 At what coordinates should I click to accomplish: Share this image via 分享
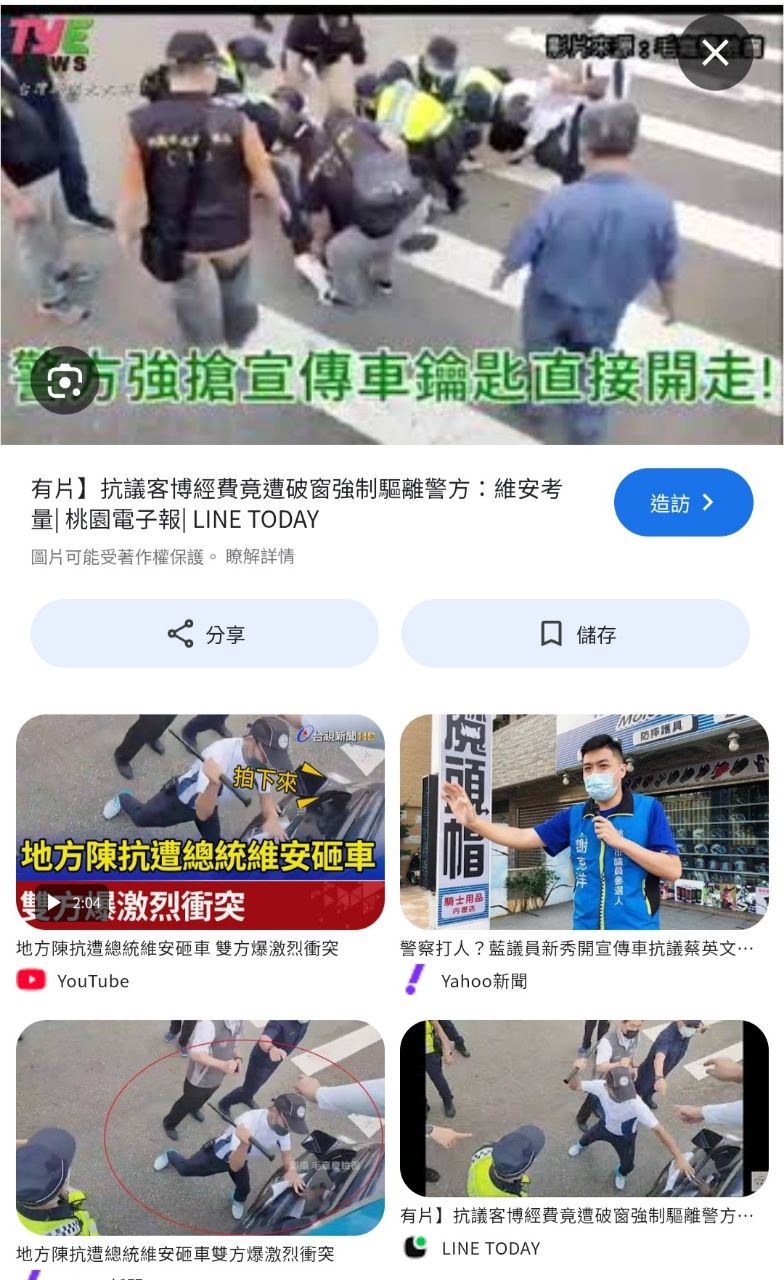205,634
